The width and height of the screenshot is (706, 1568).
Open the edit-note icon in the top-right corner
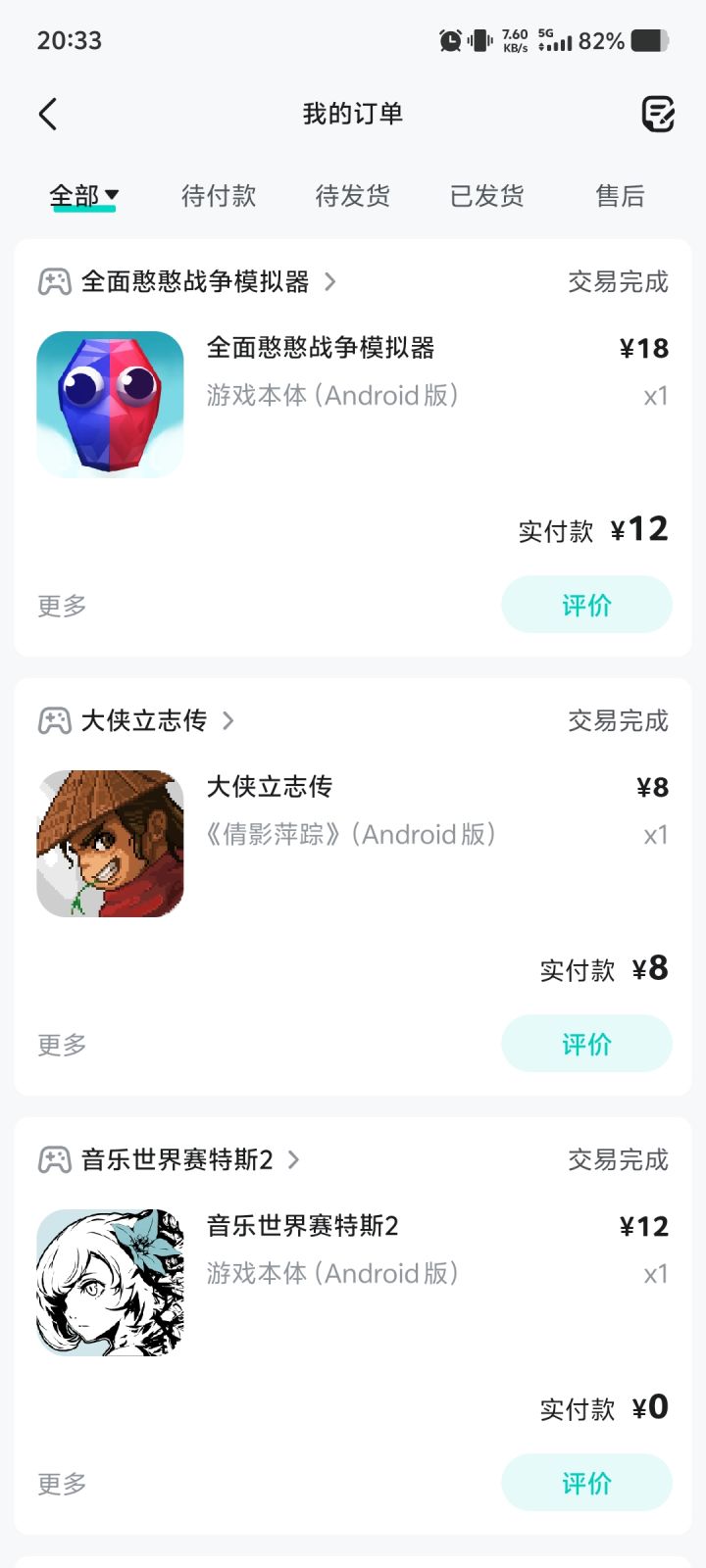click(x=657, y=114)
